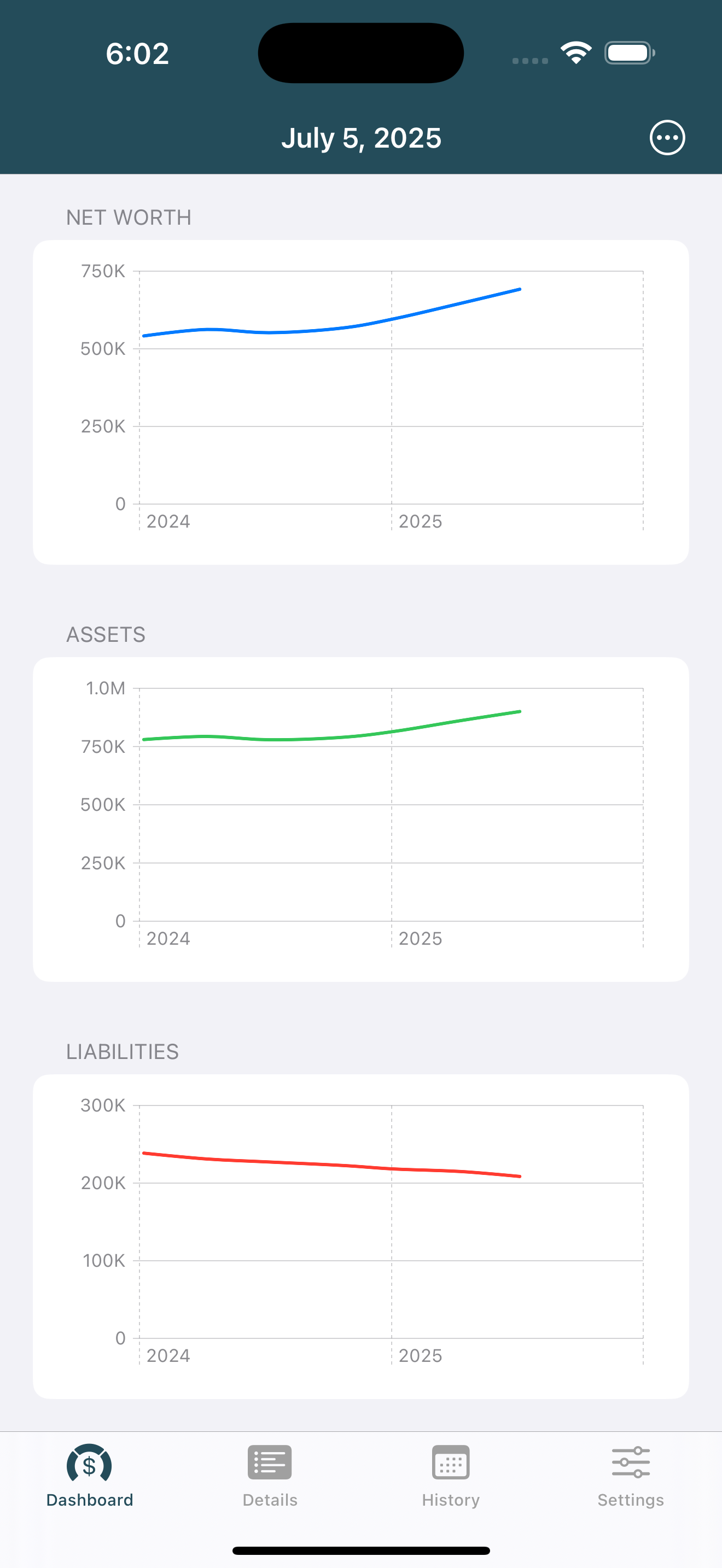Tap the Assets chart card
Screen dimensions: 722x1568
pos(361,820)
